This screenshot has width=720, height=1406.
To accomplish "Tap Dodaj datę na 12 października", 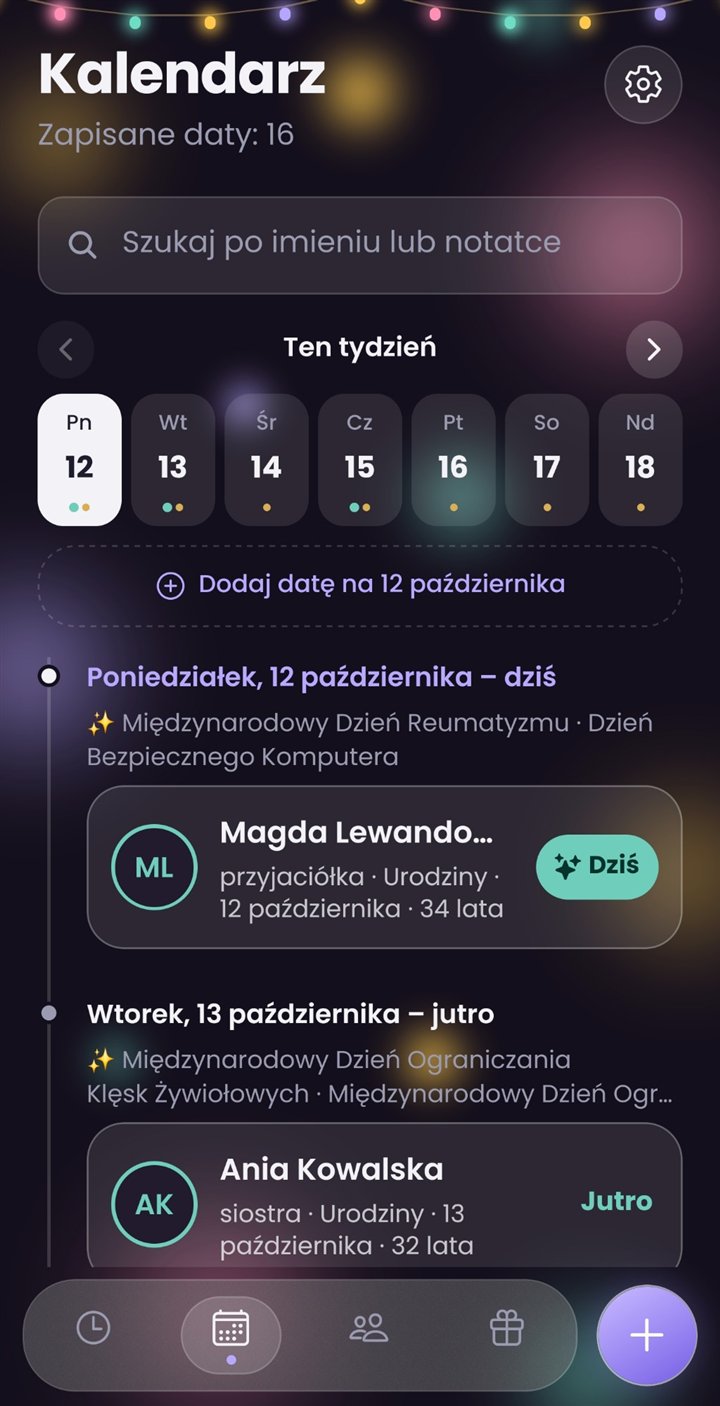I will pyautogui.click(x=360, y=586).
